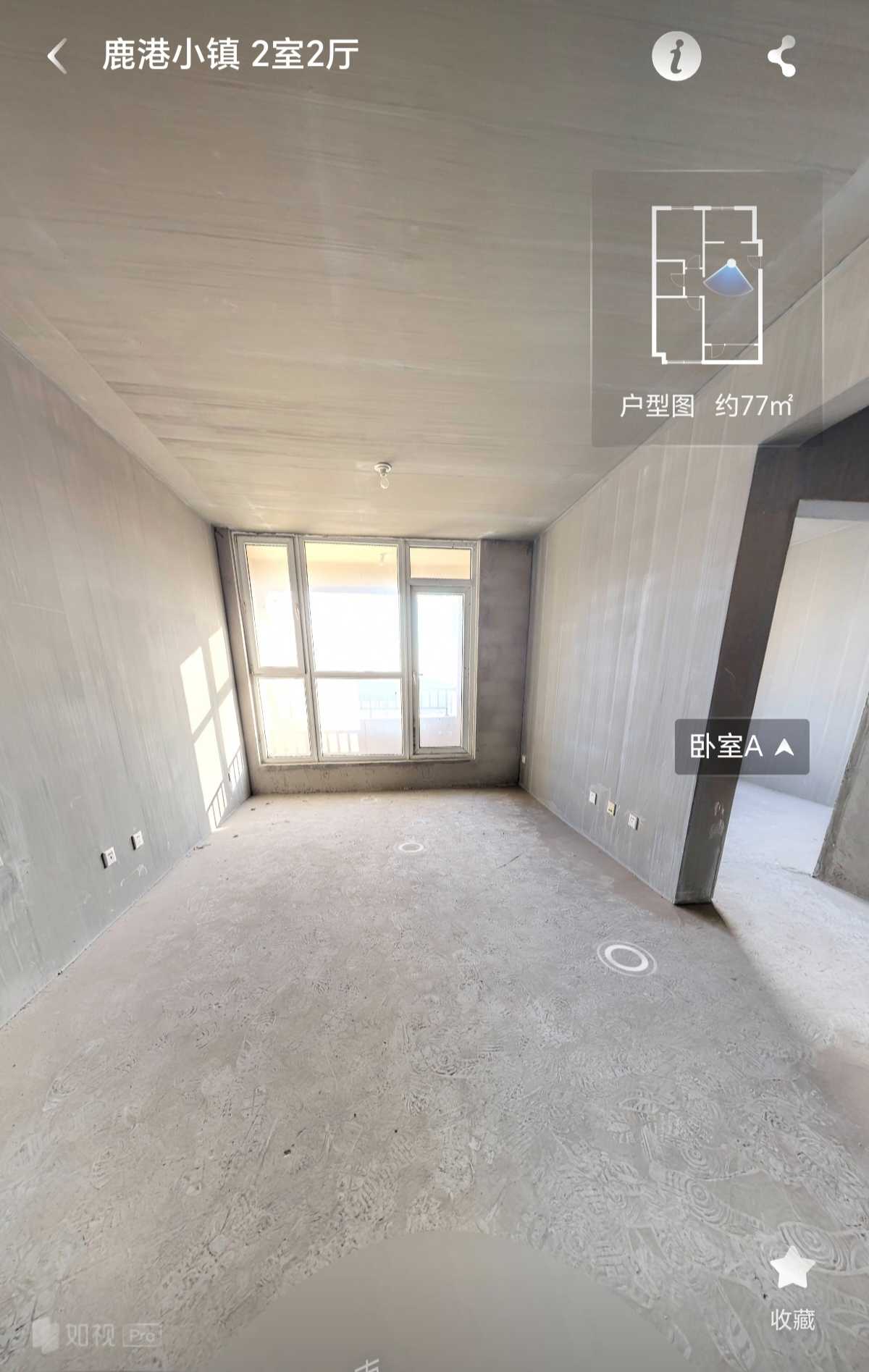Screen dimensions: 869x1372
Task: Jump to 卧室A through the doorway label
Action: tap(742, 746)
